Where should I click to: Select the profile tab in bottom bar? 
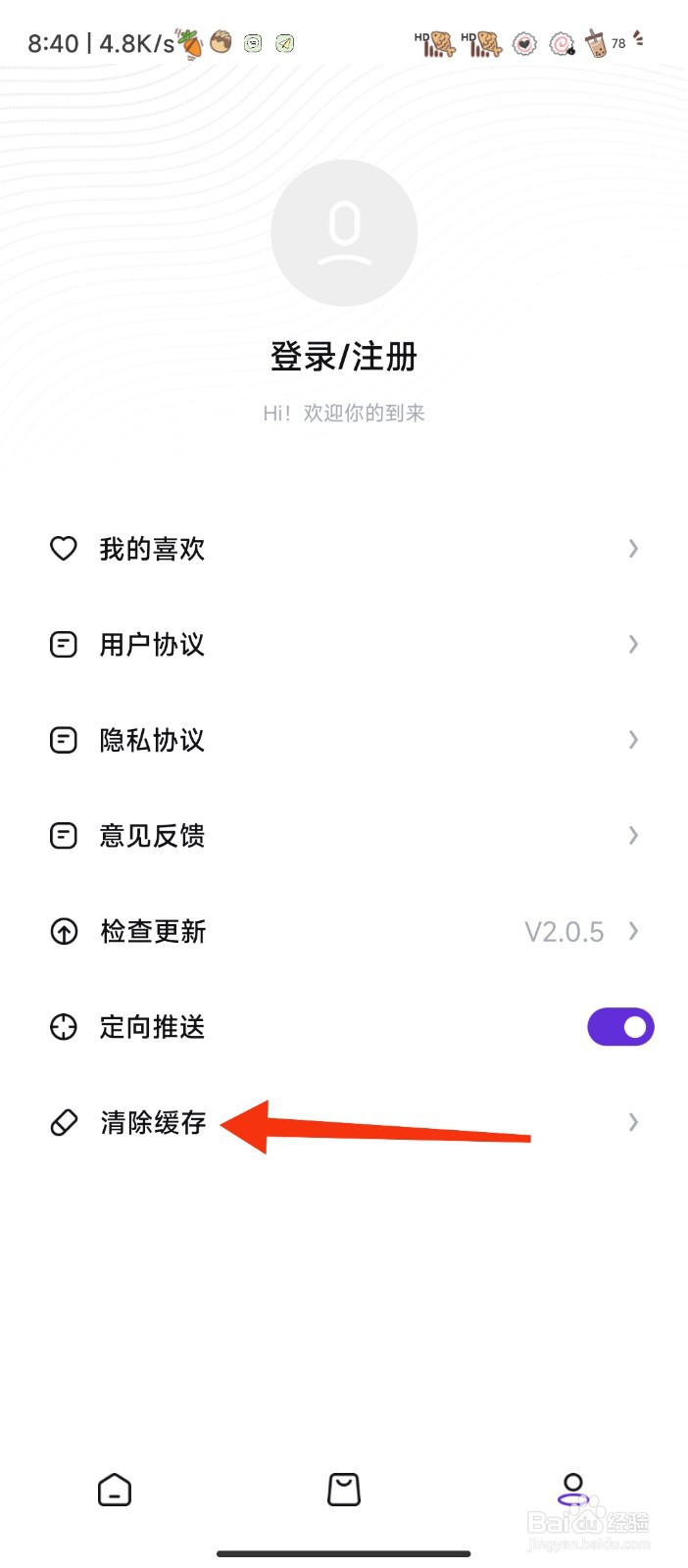[573, 1490]
